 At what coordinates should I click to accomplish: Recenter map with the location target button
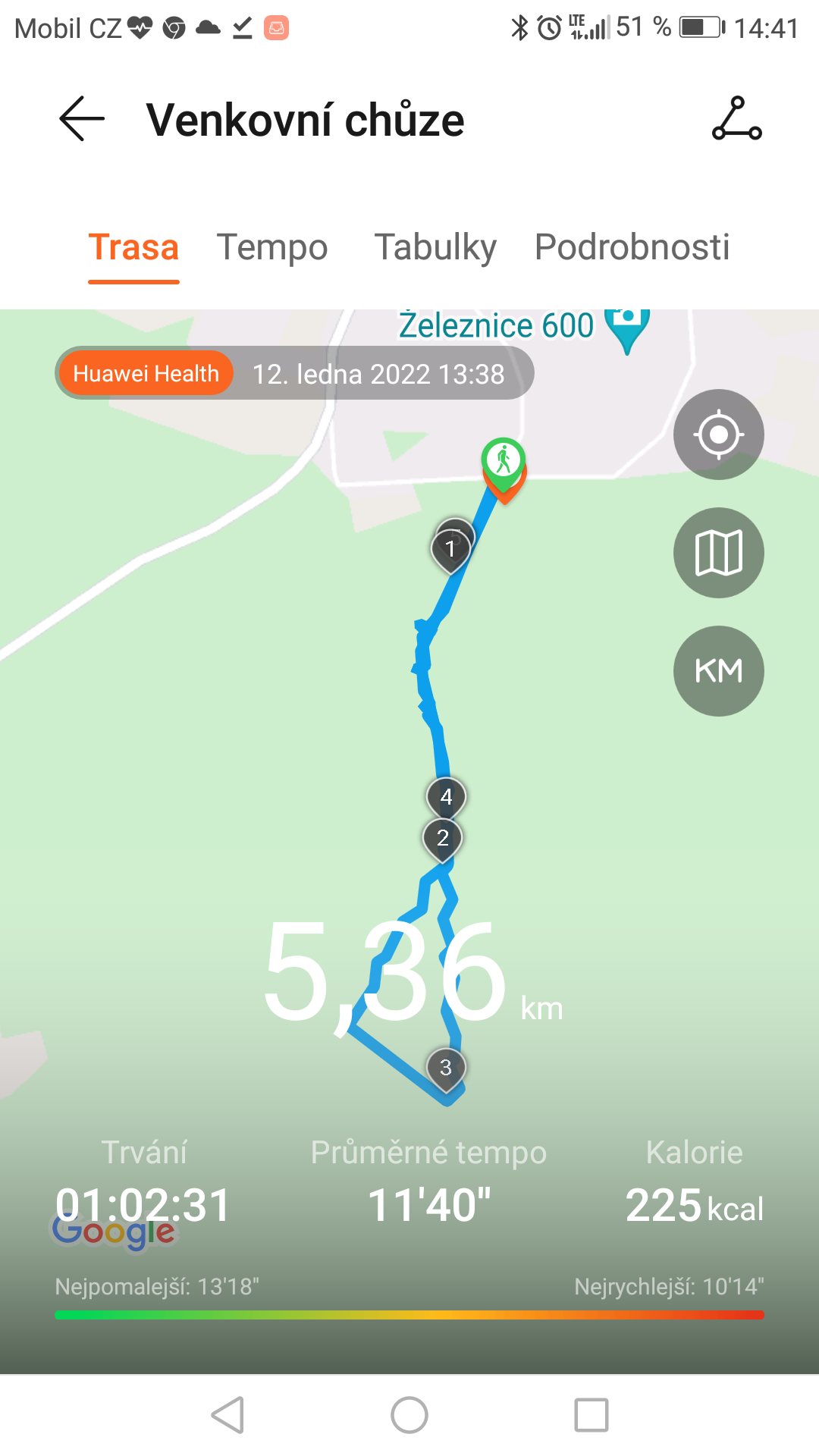[718, 435]
